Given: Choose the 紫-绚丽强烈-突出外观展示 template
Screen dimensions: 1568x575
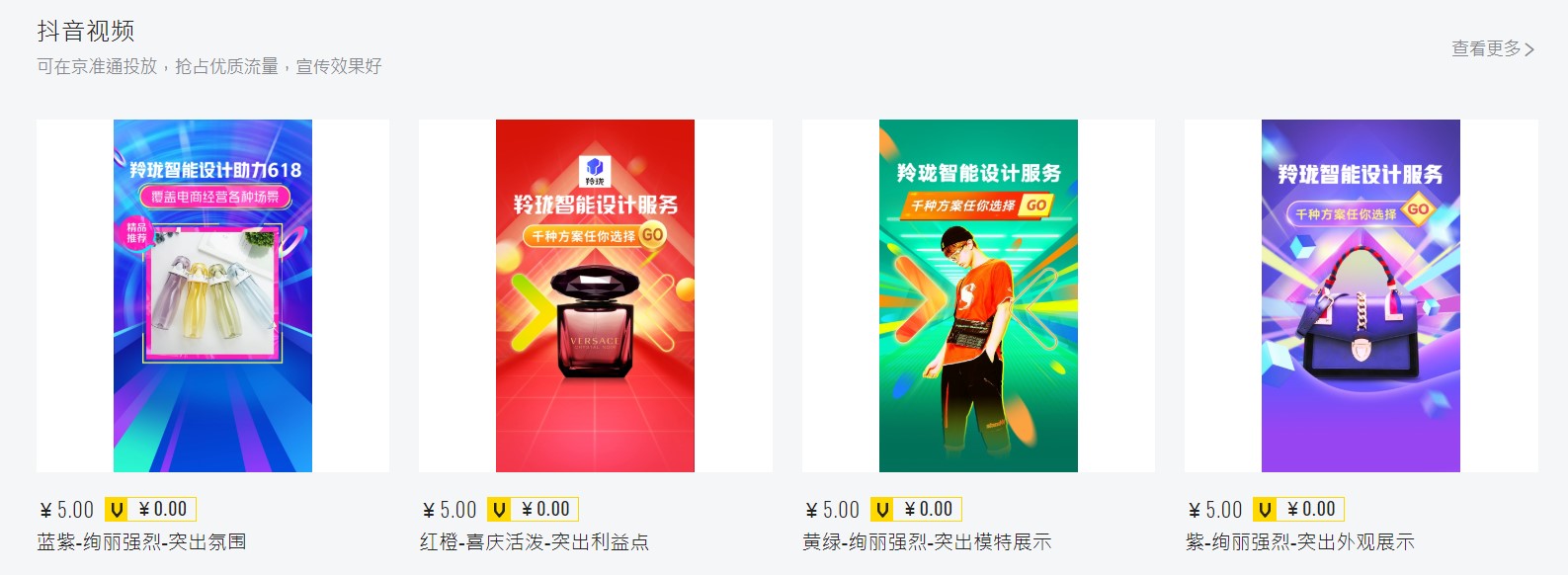Looking at the screenshot, I should (1361, 295).
